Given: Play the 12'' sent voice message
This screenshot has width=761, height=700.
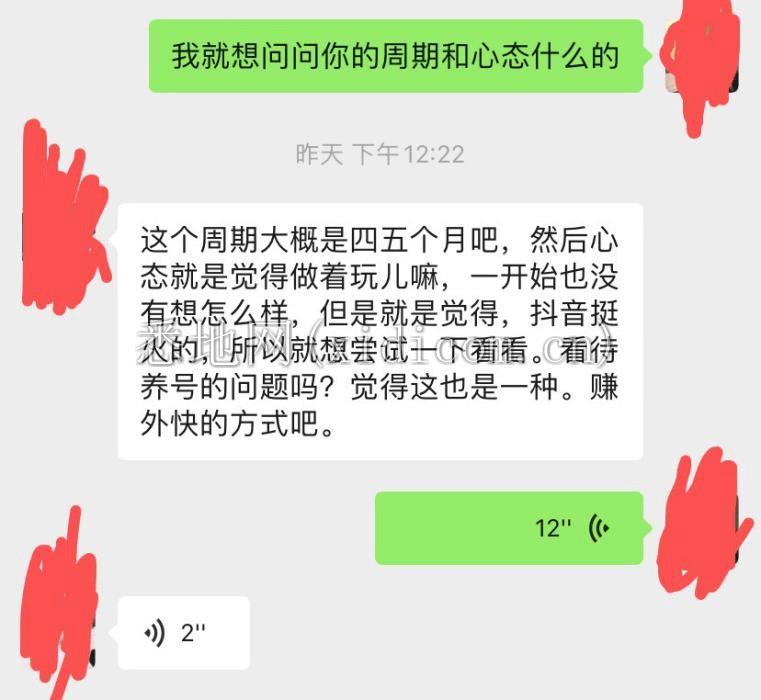Looking at the screenshot, I should (509, 528).
